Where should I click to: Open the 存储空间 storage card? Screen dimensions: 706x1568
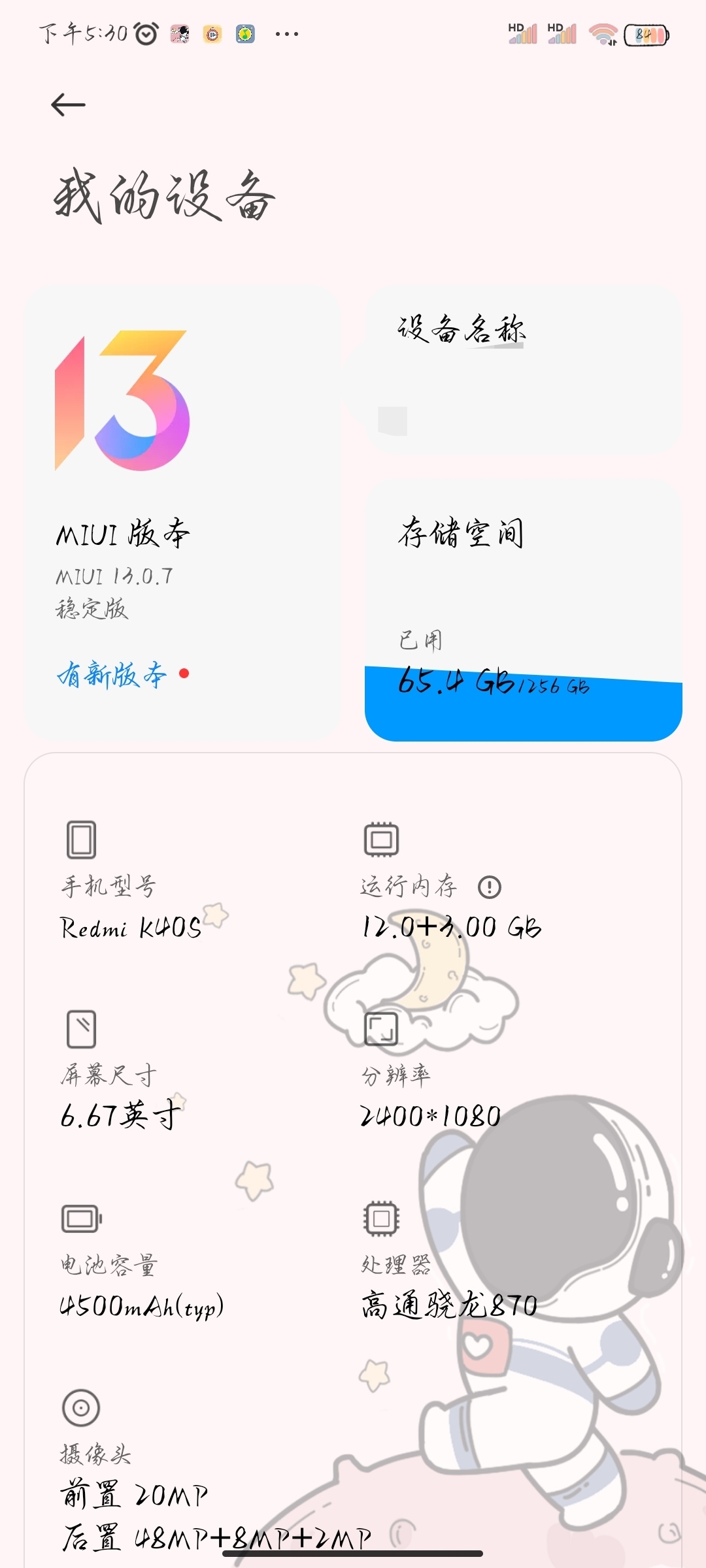523,611
